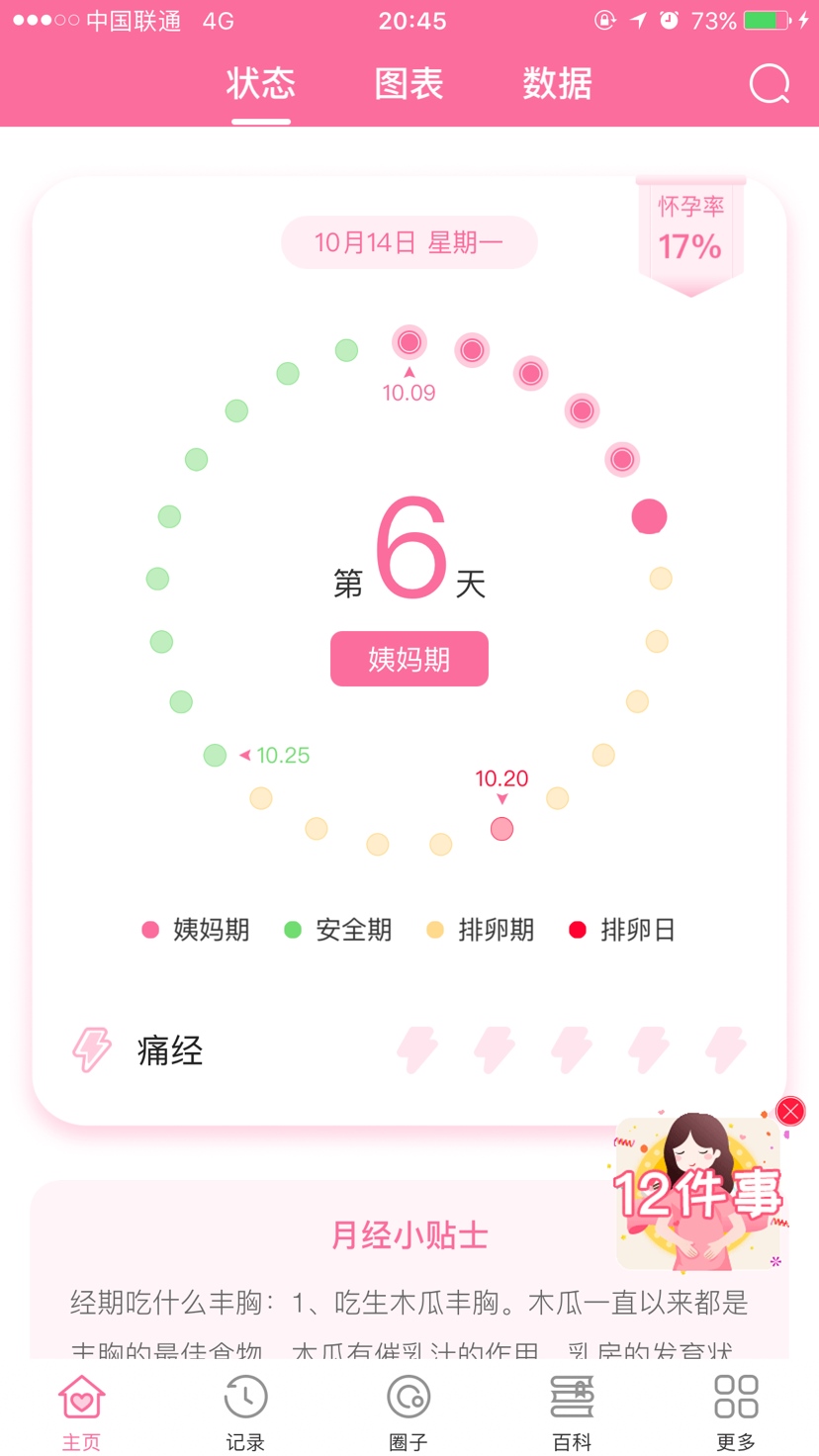Select the 10.09 cycle day dot
The image size is (819, 1456).
point(409,344)
